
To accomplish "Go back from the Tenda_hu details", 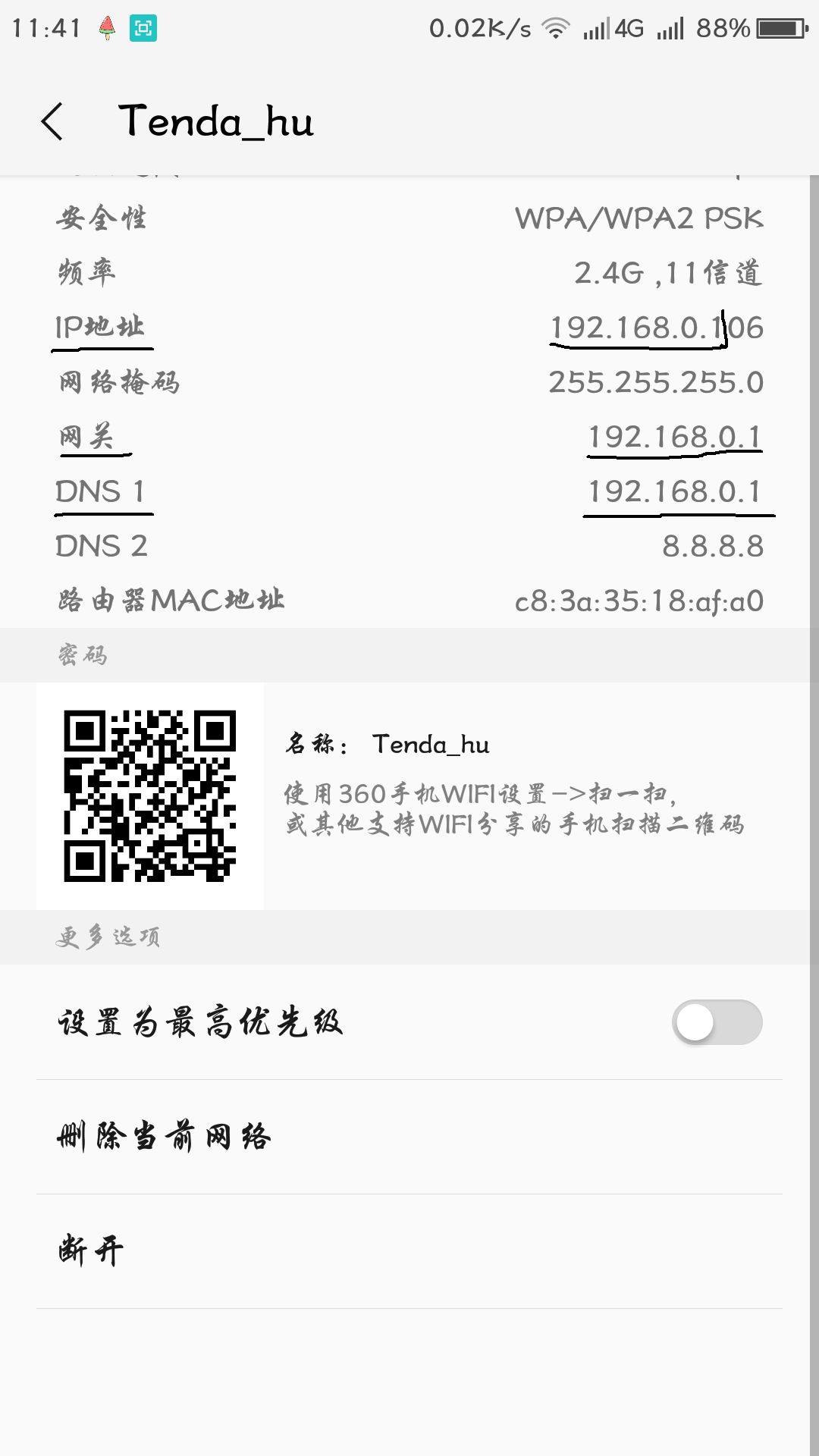I will pos(52,122).
